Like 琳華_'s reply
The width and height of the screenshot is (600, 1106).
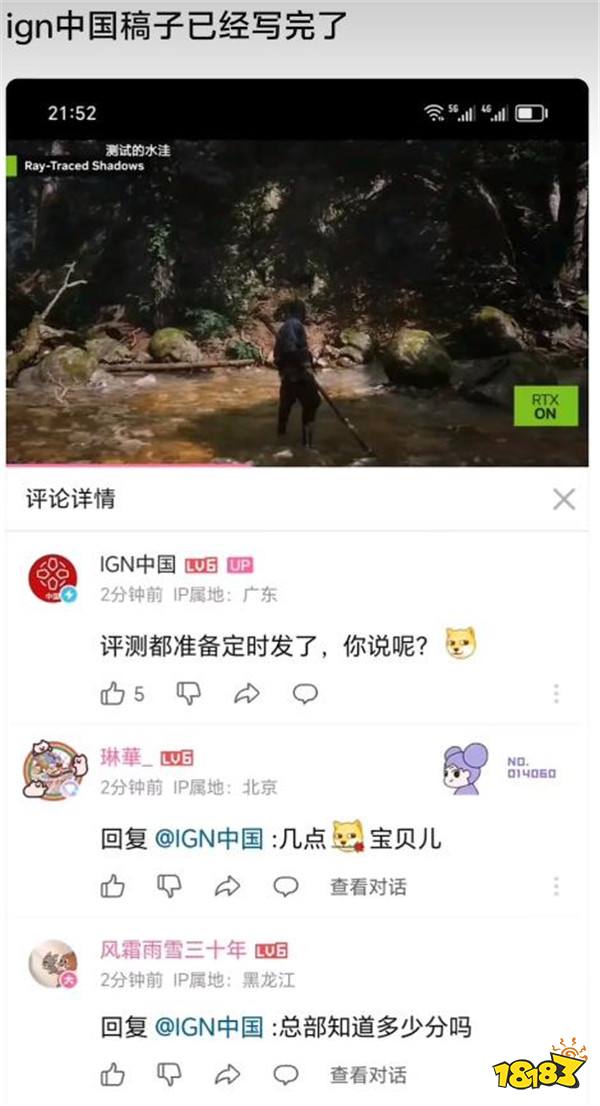coord(114,885)
